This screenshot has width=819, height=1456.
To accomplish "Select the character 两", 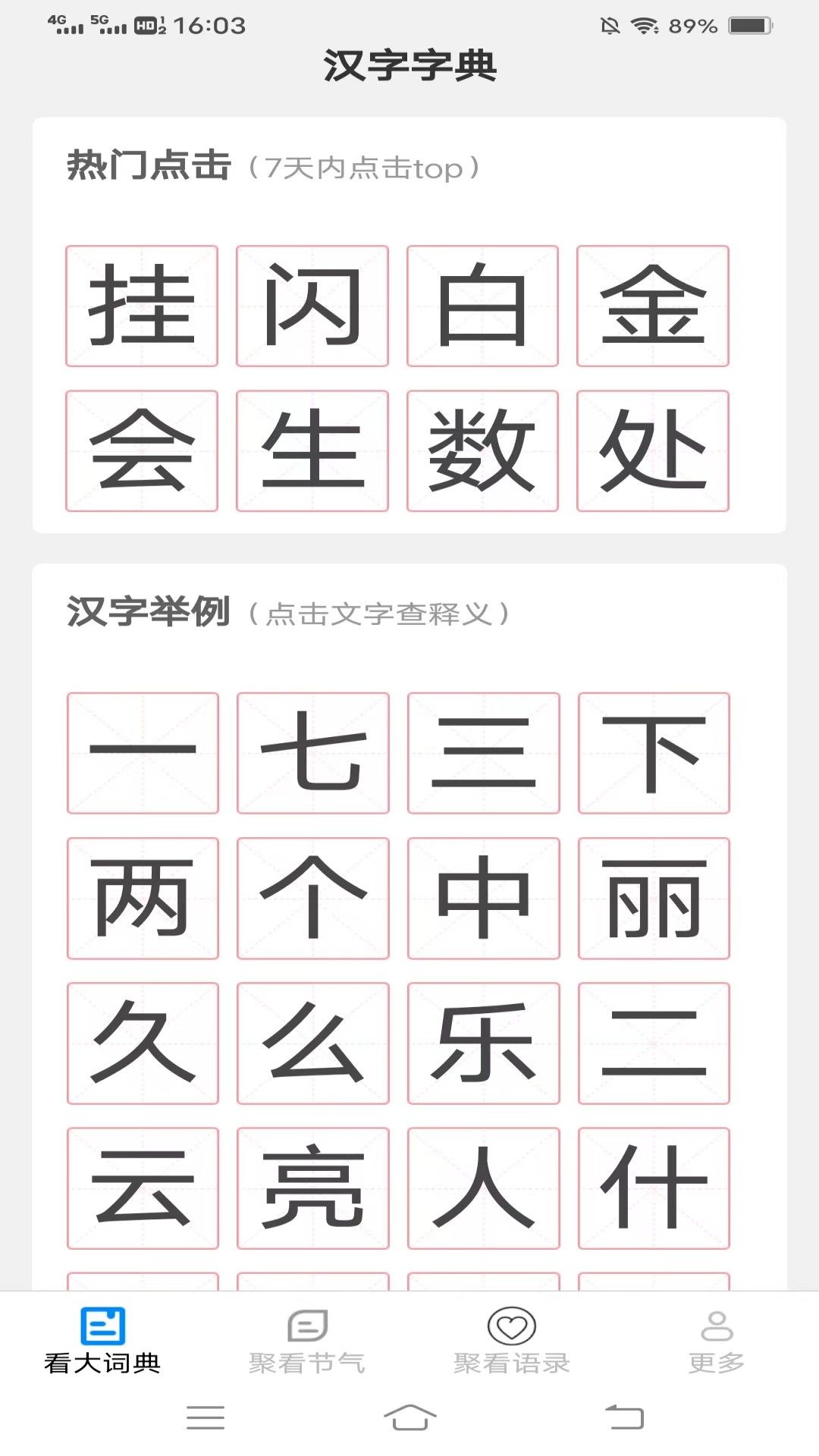I will (x=143, y=898).
